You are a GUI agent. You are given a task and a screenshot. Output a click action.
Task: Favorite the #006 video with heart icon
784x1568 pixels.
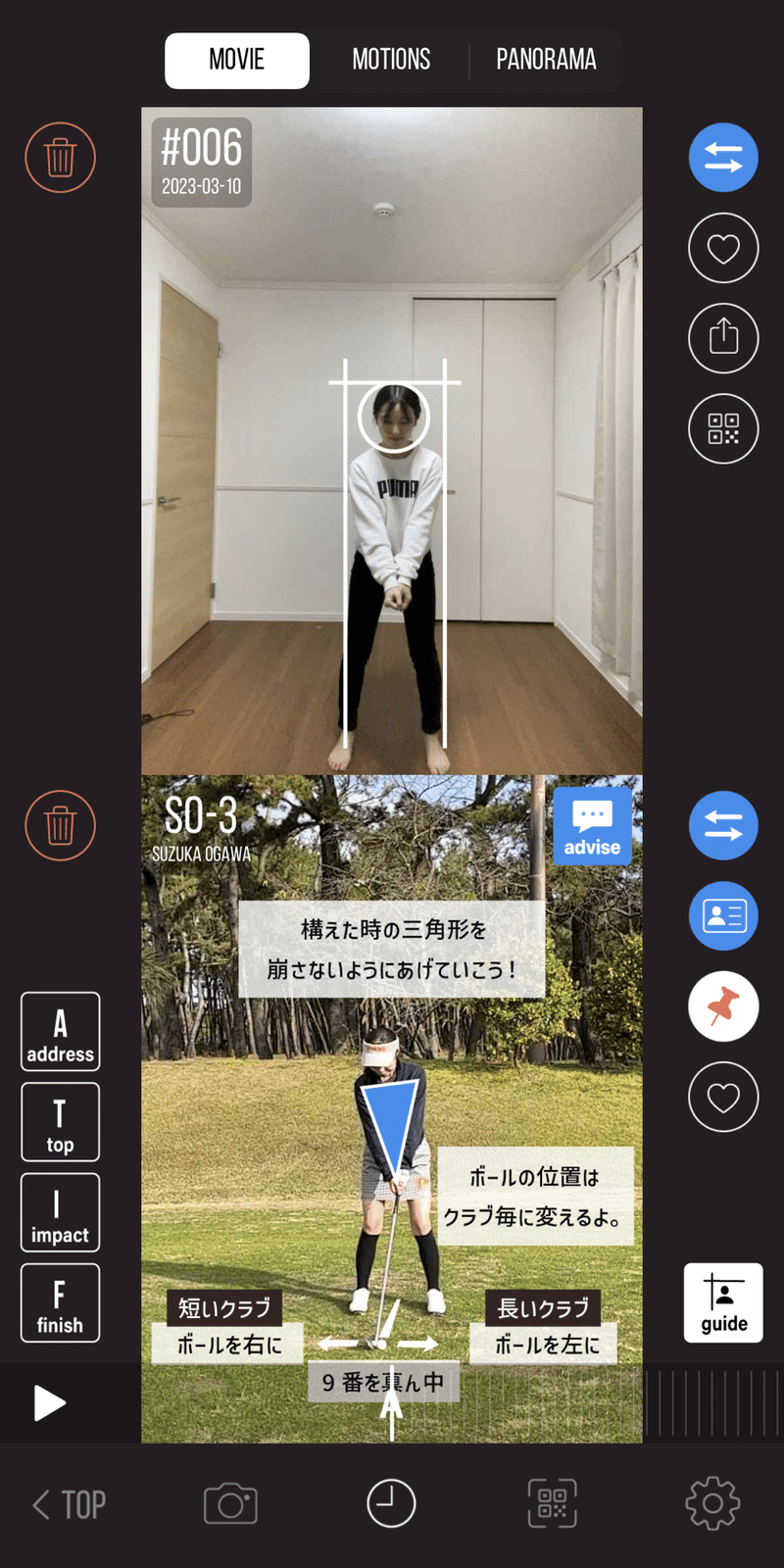(x=723, y=249)
